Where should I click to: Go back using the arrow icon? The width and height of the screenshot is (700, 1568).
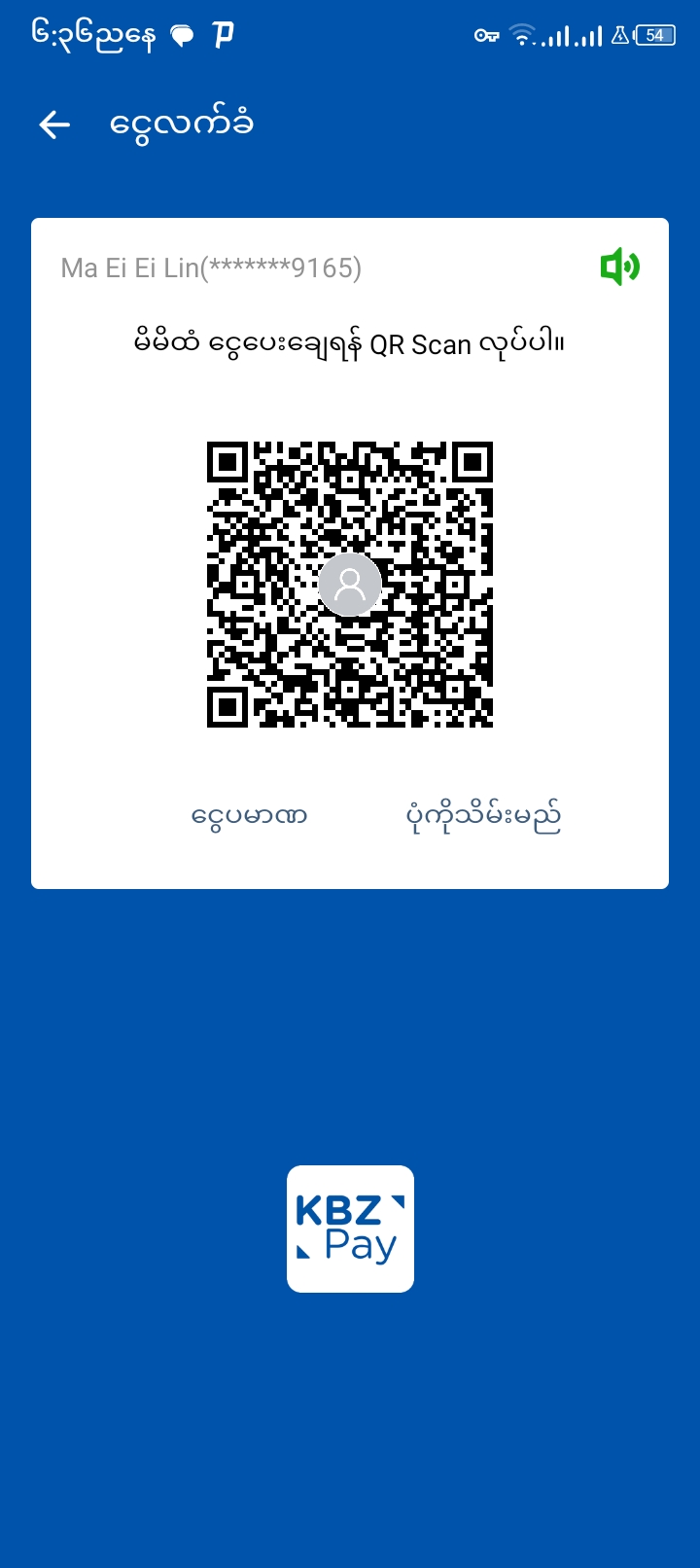pos(54,125)
